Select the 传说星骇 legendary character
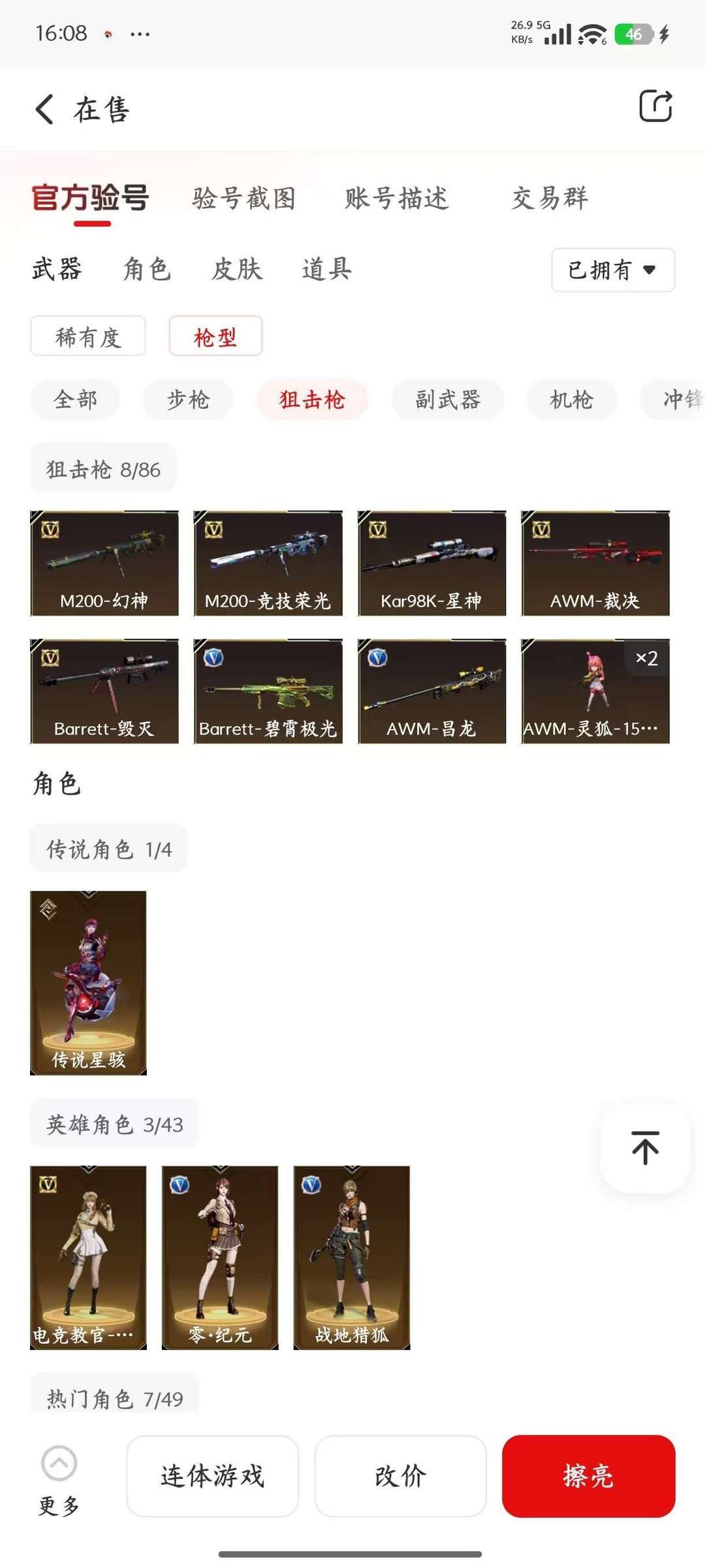Image resolution: width=705 pixels, height=1568 pixels. click(89, 980)
